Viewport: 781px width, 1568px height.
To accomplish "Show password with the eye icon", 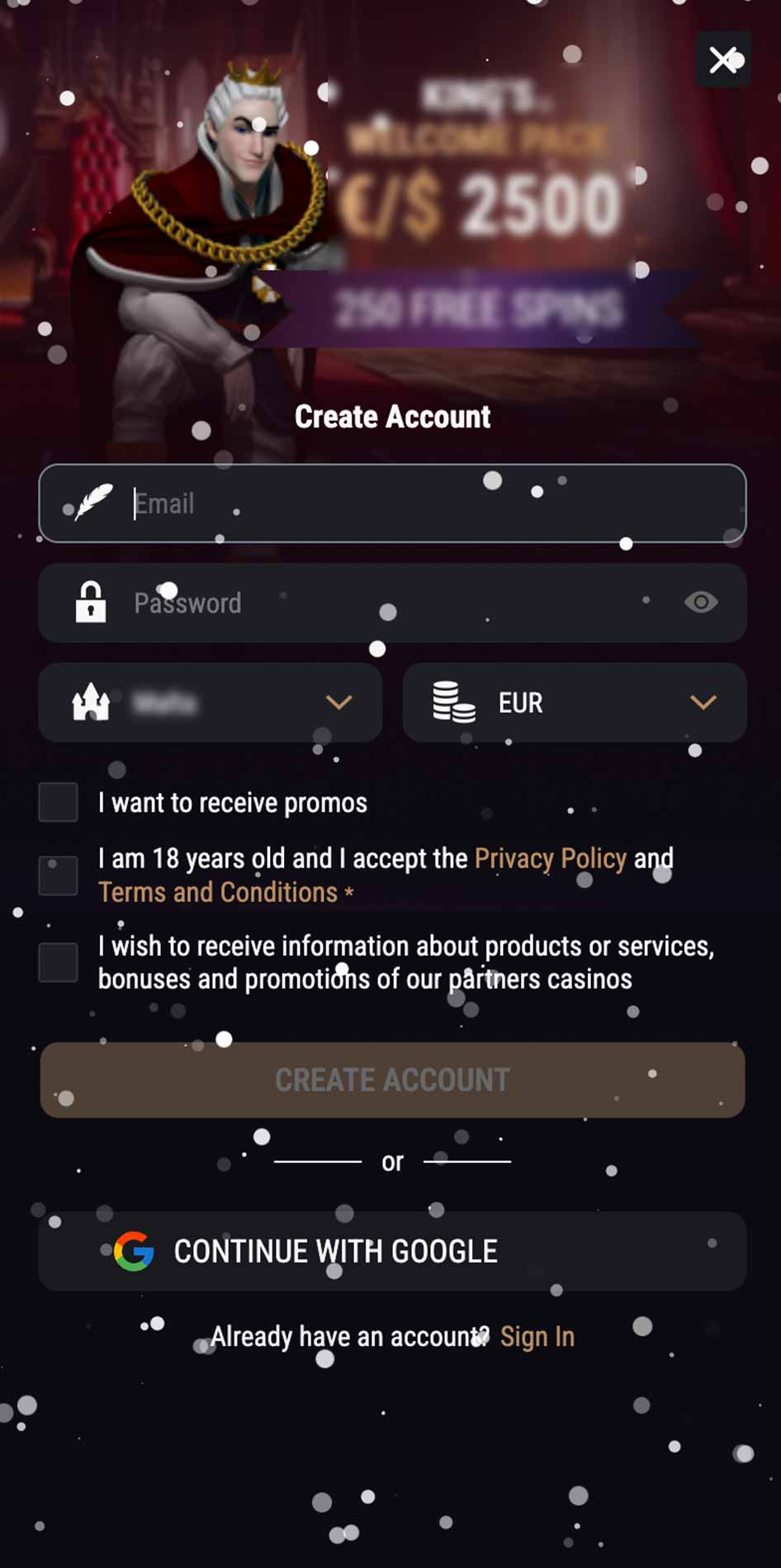I will click(701, 602).
